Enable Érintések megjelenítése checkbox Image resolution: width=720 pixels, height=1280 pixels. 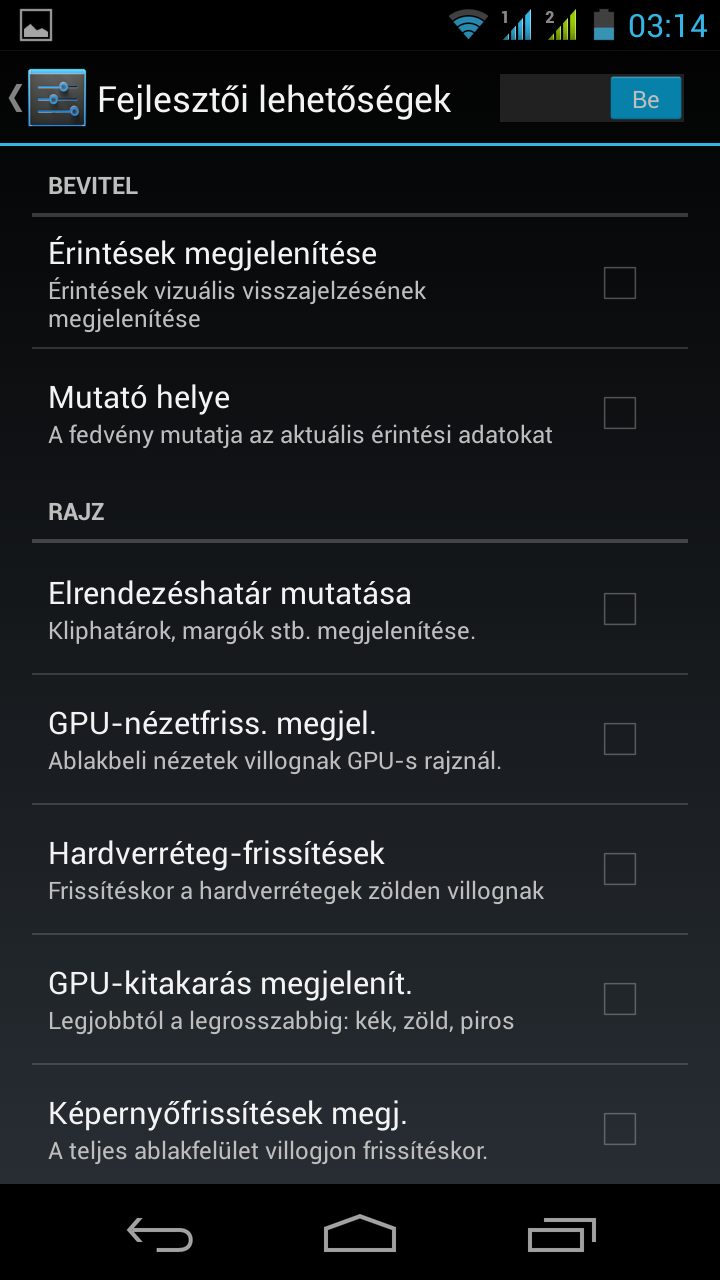(619, 283)
